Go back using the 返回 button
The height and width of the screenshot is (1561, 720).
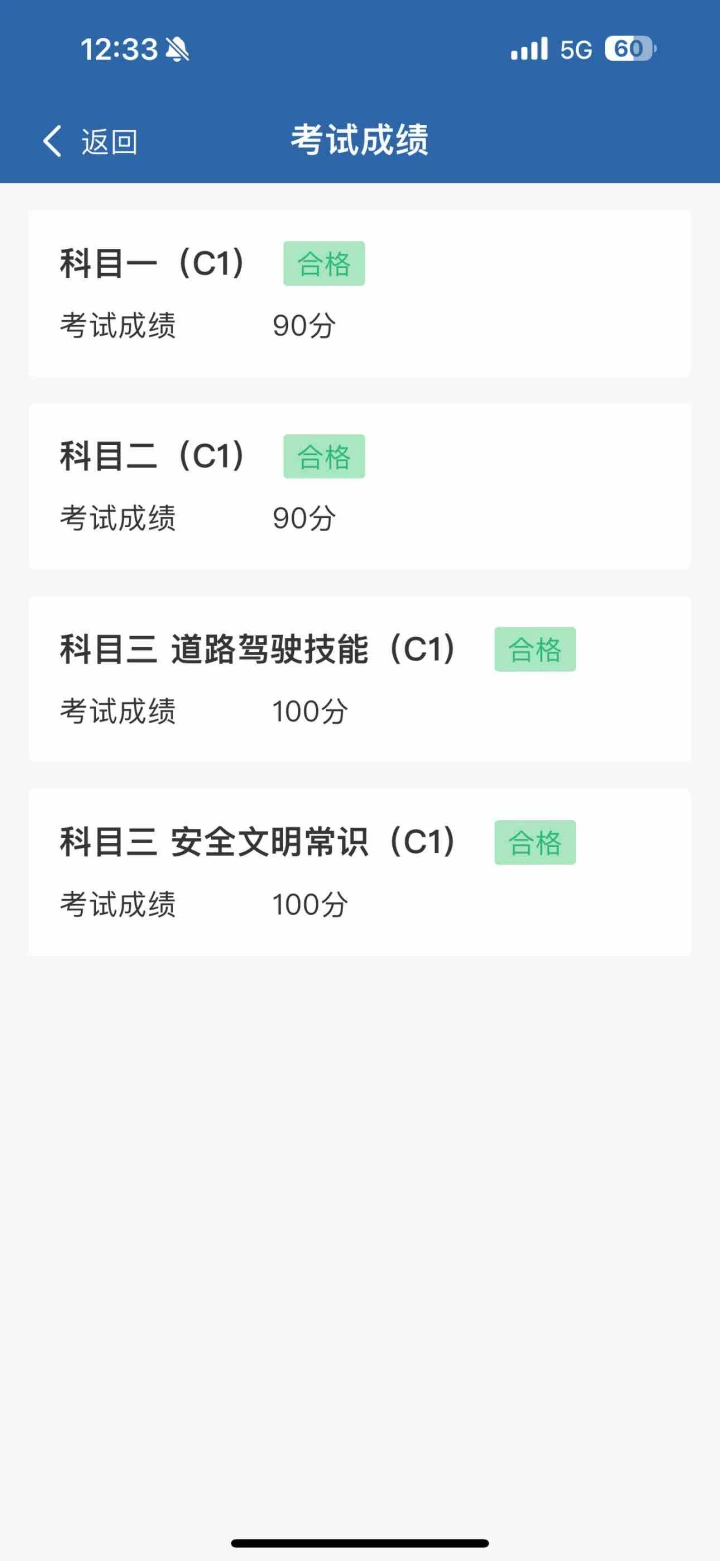click(90, 141)
